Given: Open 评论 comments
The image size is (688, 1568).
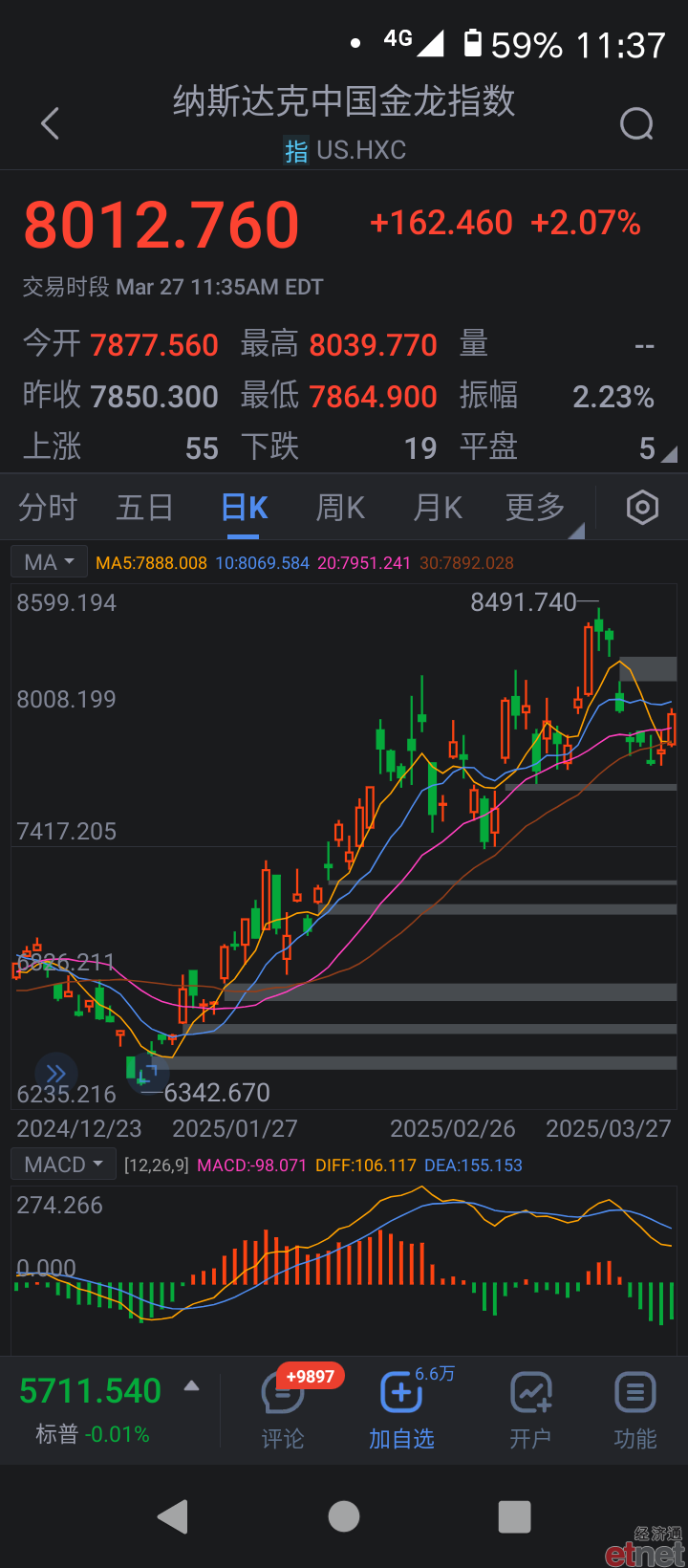Looking at the screenshot, I should (x=283, y=1409).
